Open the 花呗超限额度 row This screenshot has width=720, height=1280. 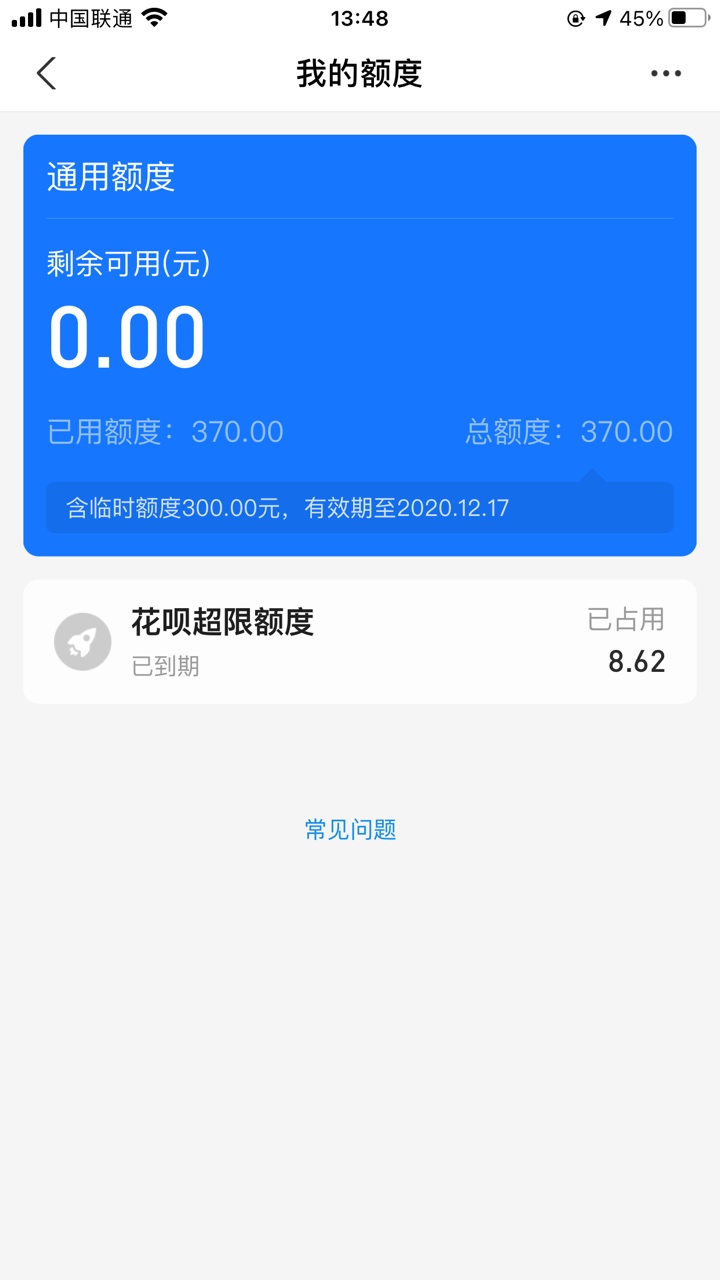[360, 641]
